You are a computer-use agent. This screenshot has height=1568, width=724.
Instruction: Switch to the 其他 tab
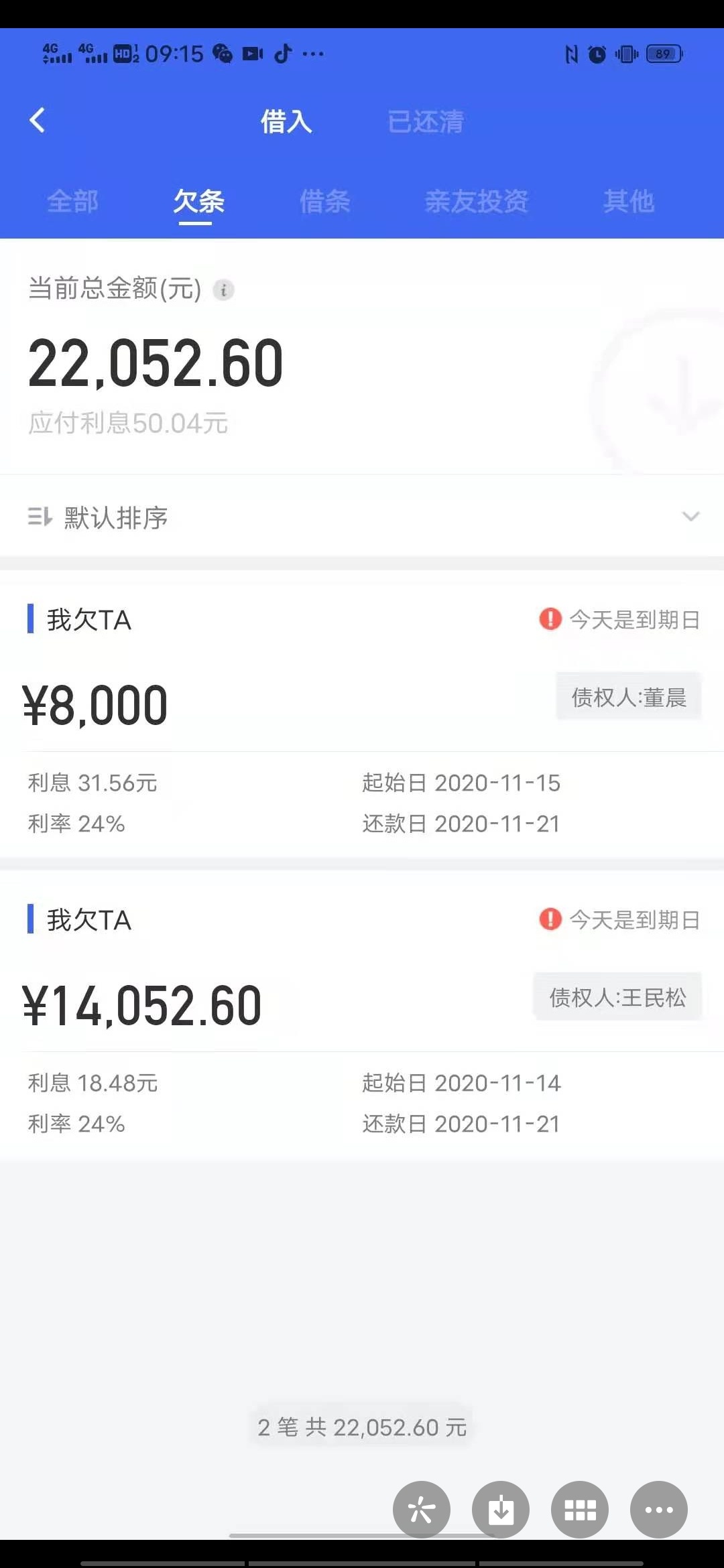click(x=628, y=201)
